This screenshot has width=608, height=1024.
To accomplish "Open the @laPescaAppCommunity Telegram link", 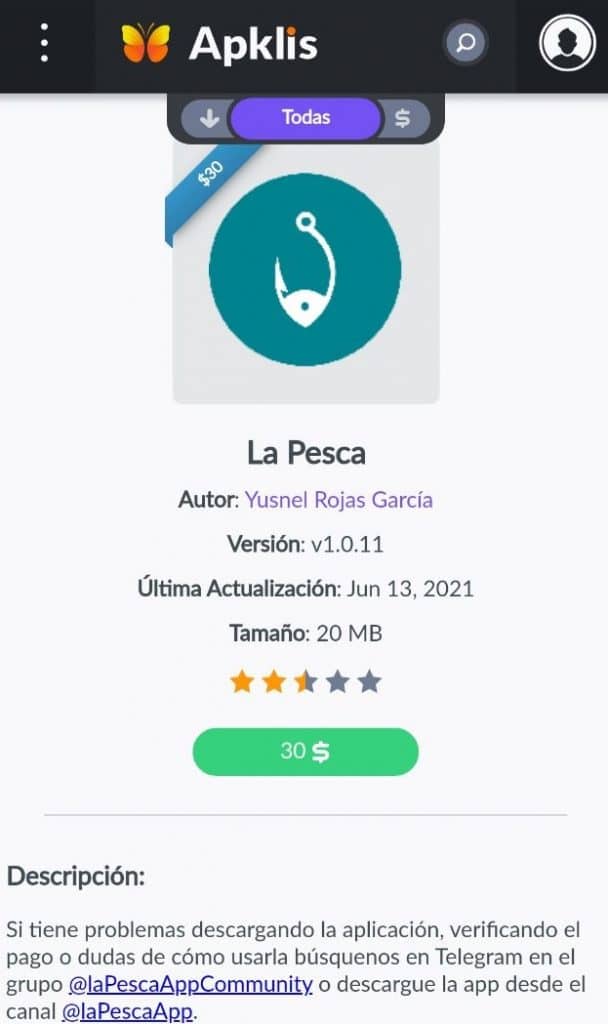I will (x=190, y=984).
